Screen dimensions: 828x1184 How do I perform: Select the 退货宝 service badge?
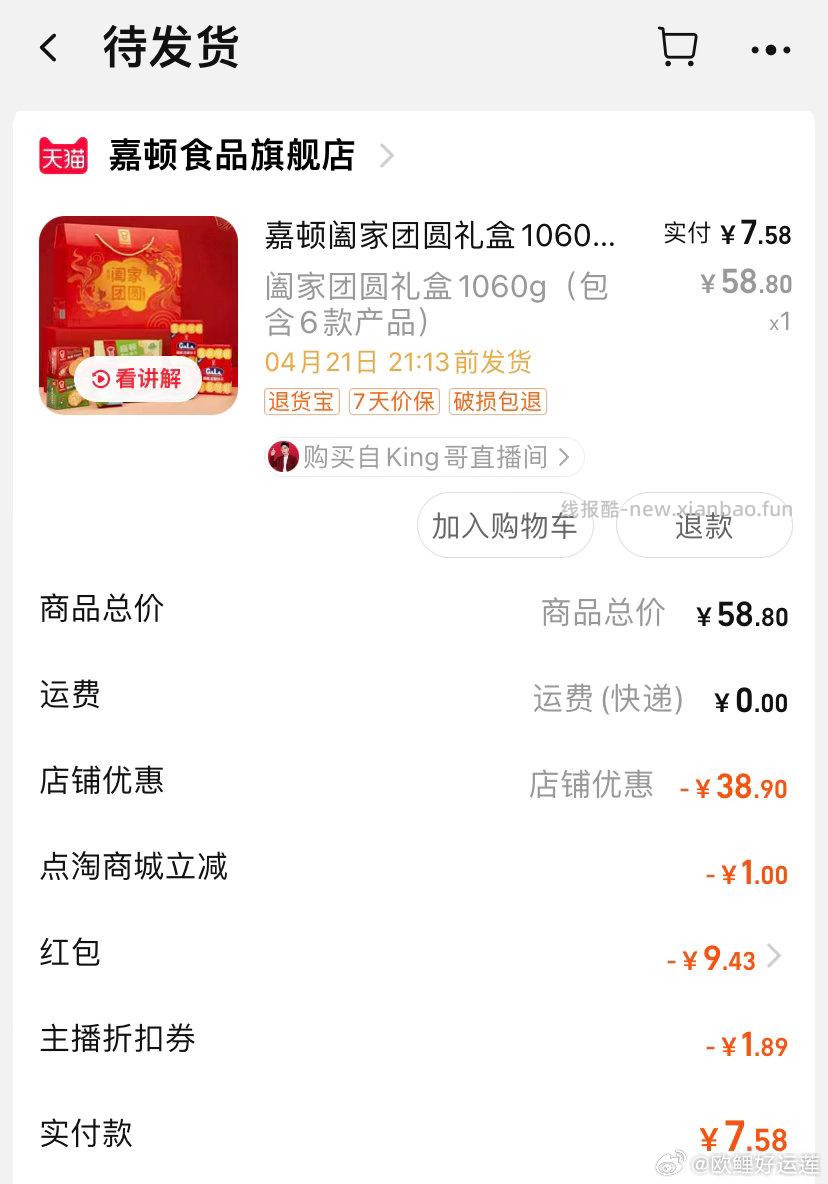point(300,401)
